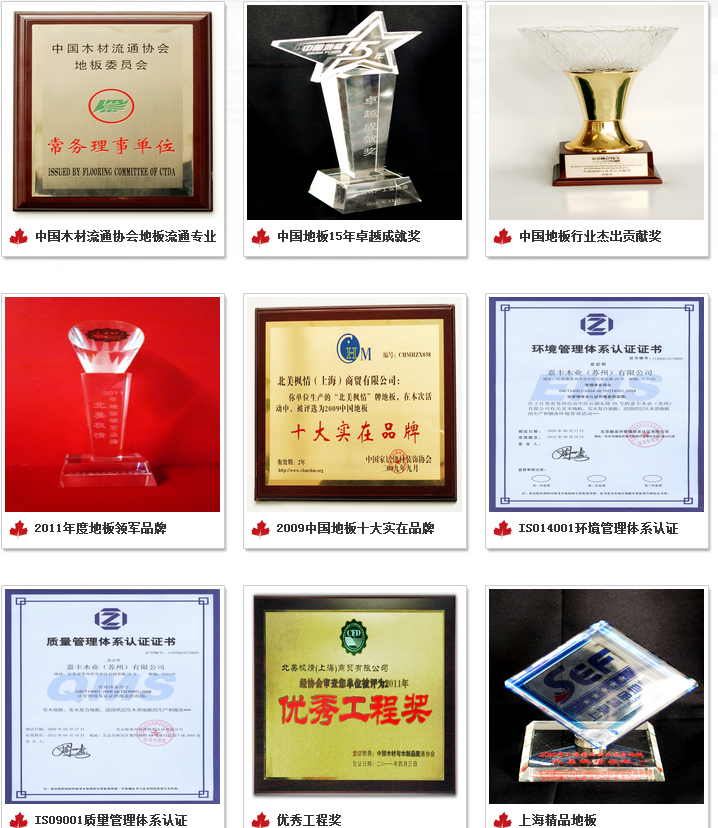Select the 2011年度地板领军品牌 trophy card

[112, 404]
